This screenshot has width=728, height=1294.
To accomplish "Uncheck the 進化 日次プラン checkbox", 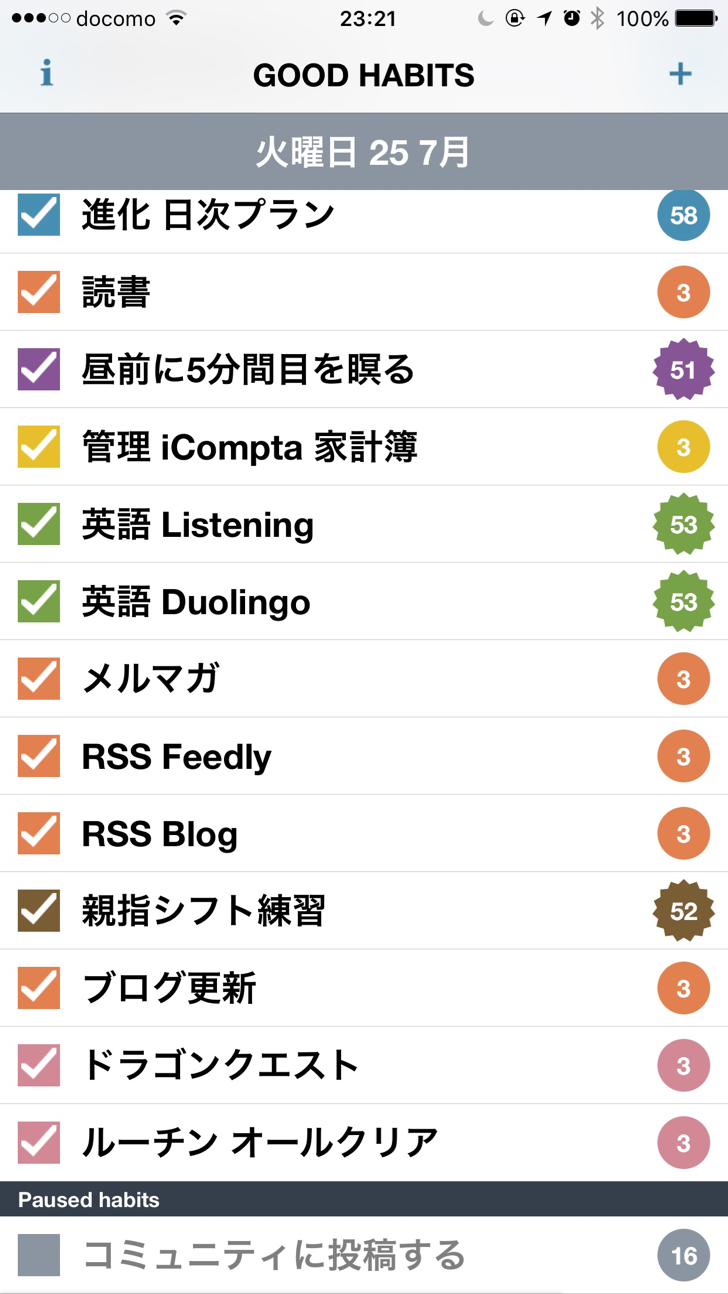I will click(x=39, y=214).
